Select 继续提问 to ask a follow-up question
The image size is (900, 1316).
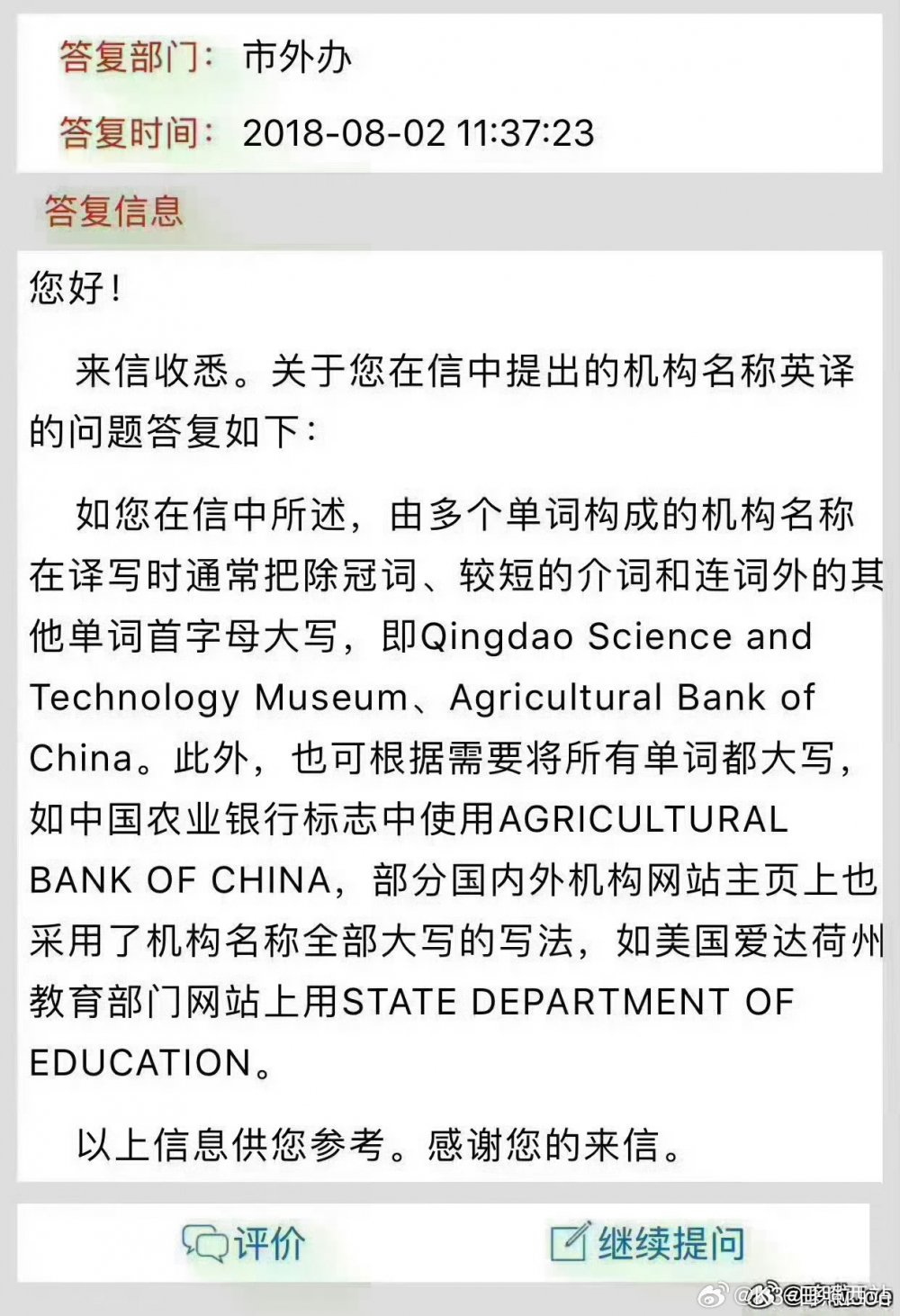647,1243
